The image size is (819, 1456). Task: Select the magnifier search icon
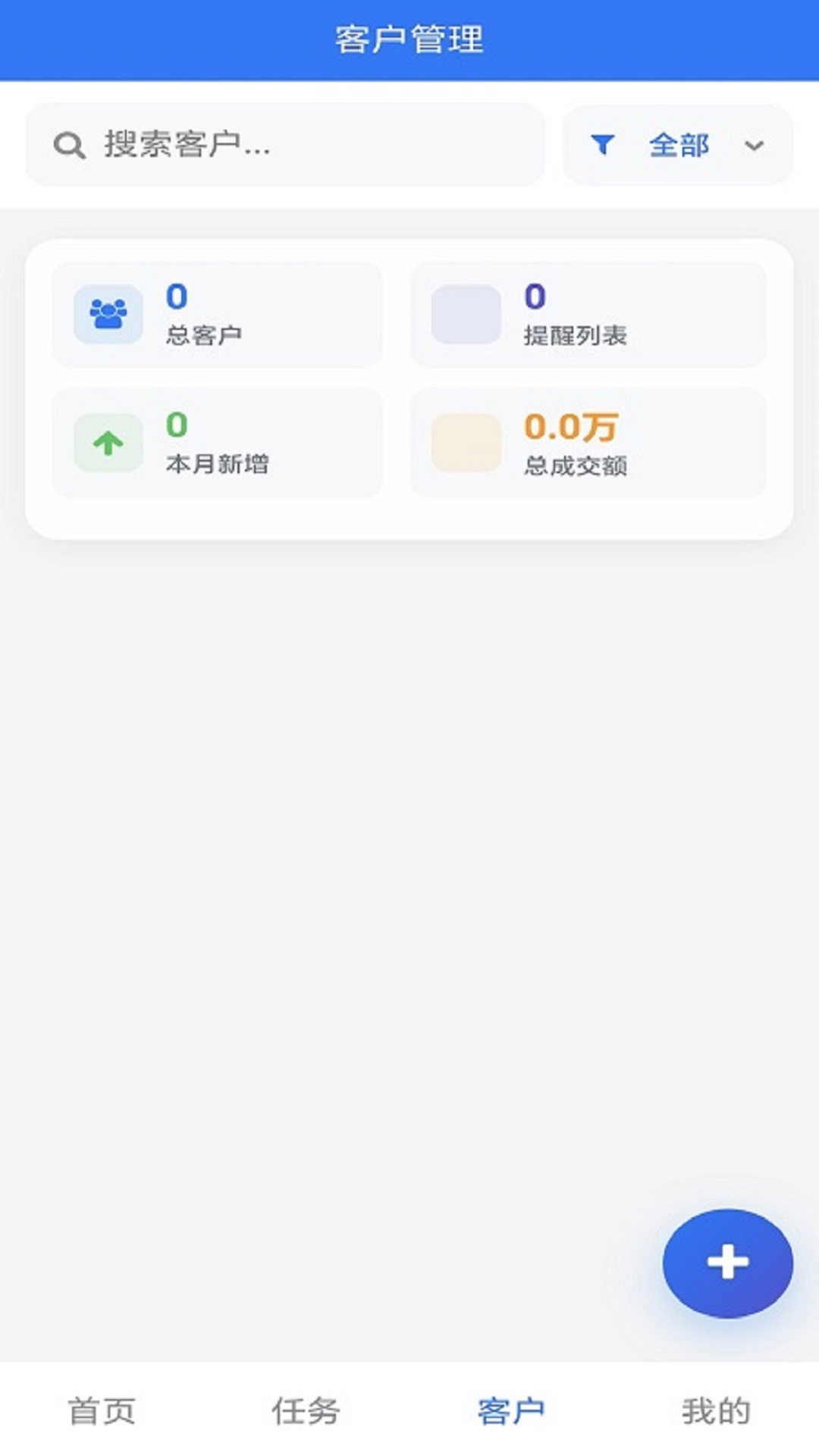pyautogui.click(x=68, y=145)
